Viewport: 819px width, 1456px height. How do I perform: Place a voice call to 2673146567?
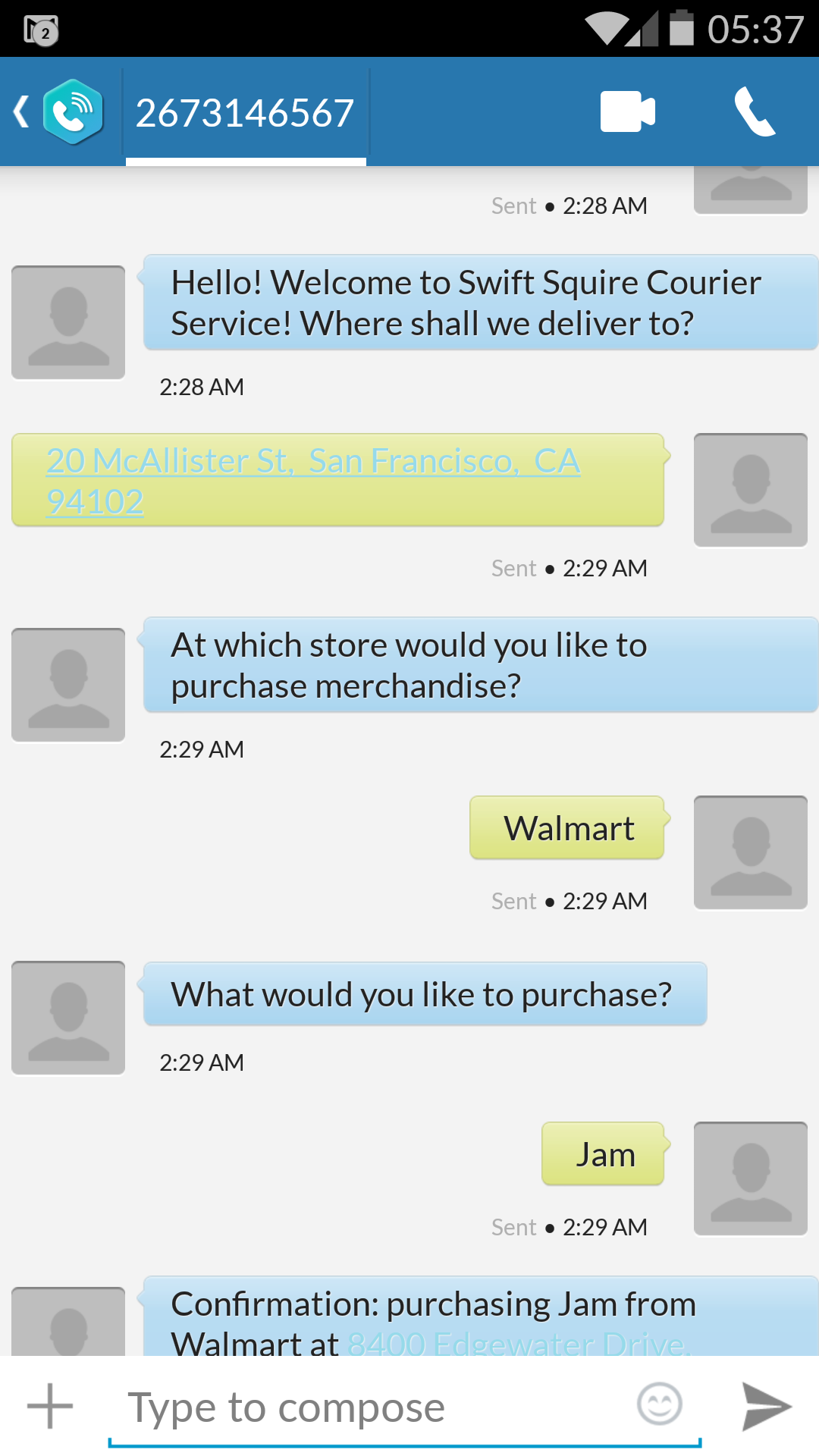[x=755, y=112]
